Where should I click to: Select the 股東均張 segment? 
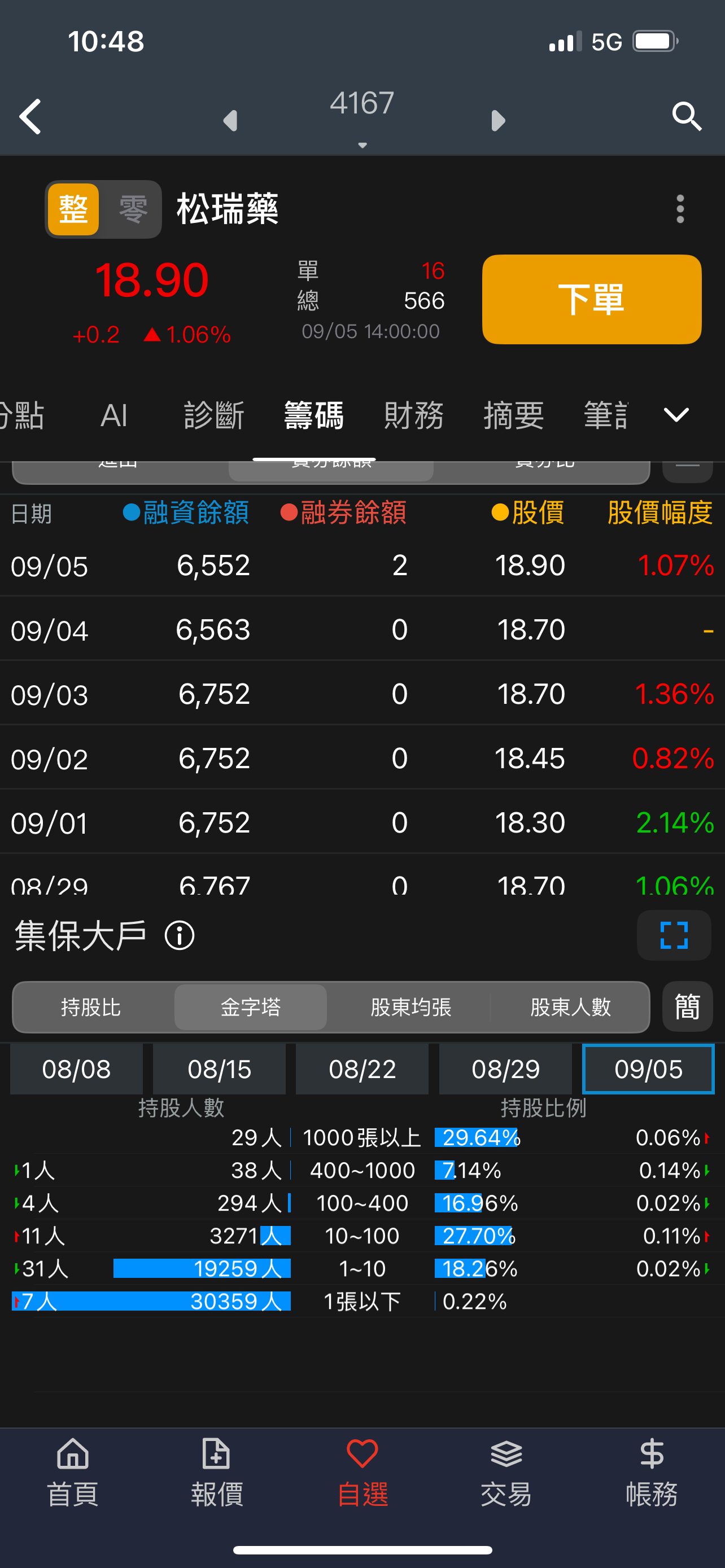(411, 1008)
